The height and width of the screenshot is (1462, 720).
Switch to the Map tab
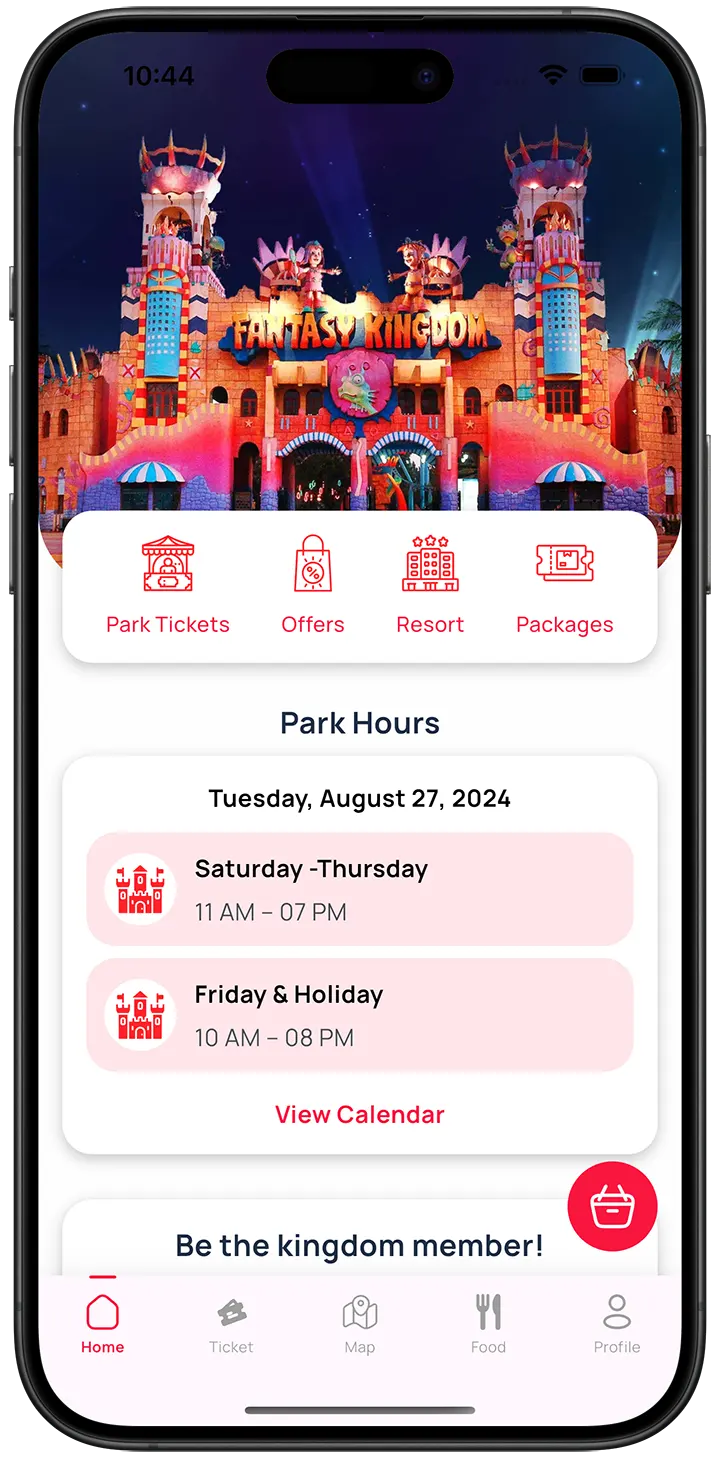[360, 1324]
